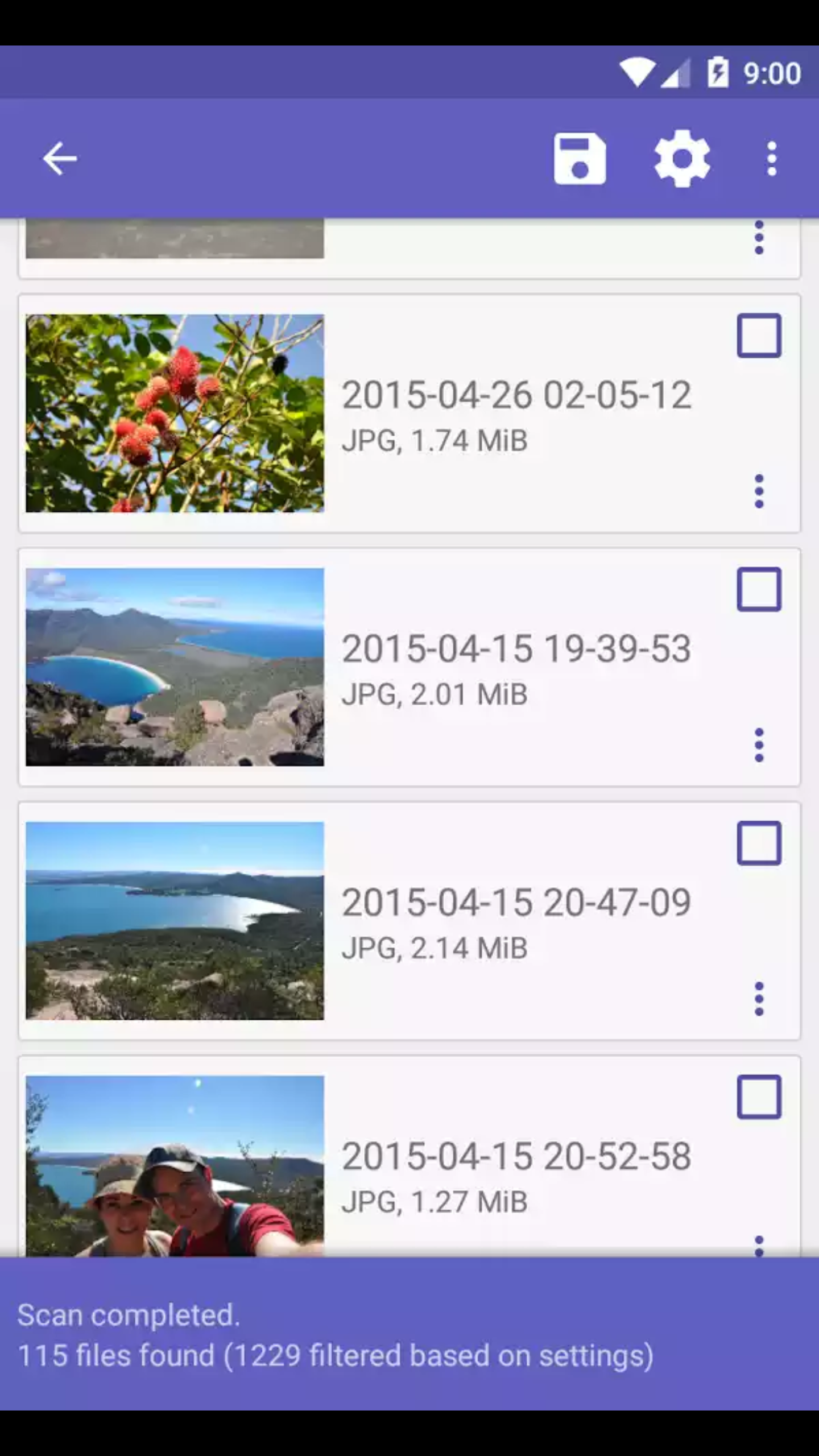819x1456 pixels.
Task: Check the box for 2015-04-15 19-39-53
Action: click(x=759, y=589)
